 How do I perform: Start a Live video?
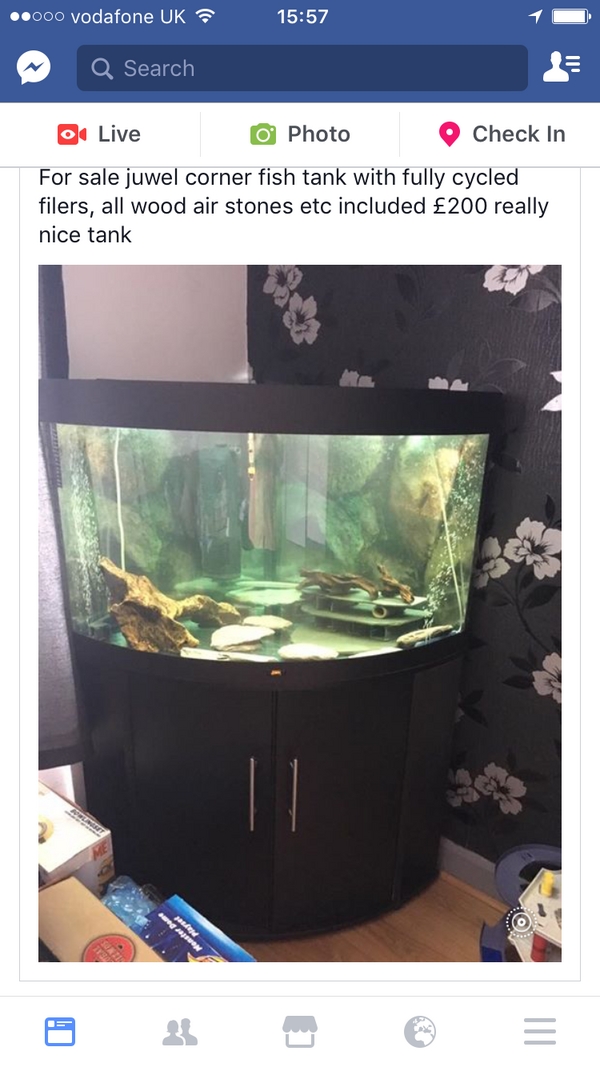[x=99, y=134]
